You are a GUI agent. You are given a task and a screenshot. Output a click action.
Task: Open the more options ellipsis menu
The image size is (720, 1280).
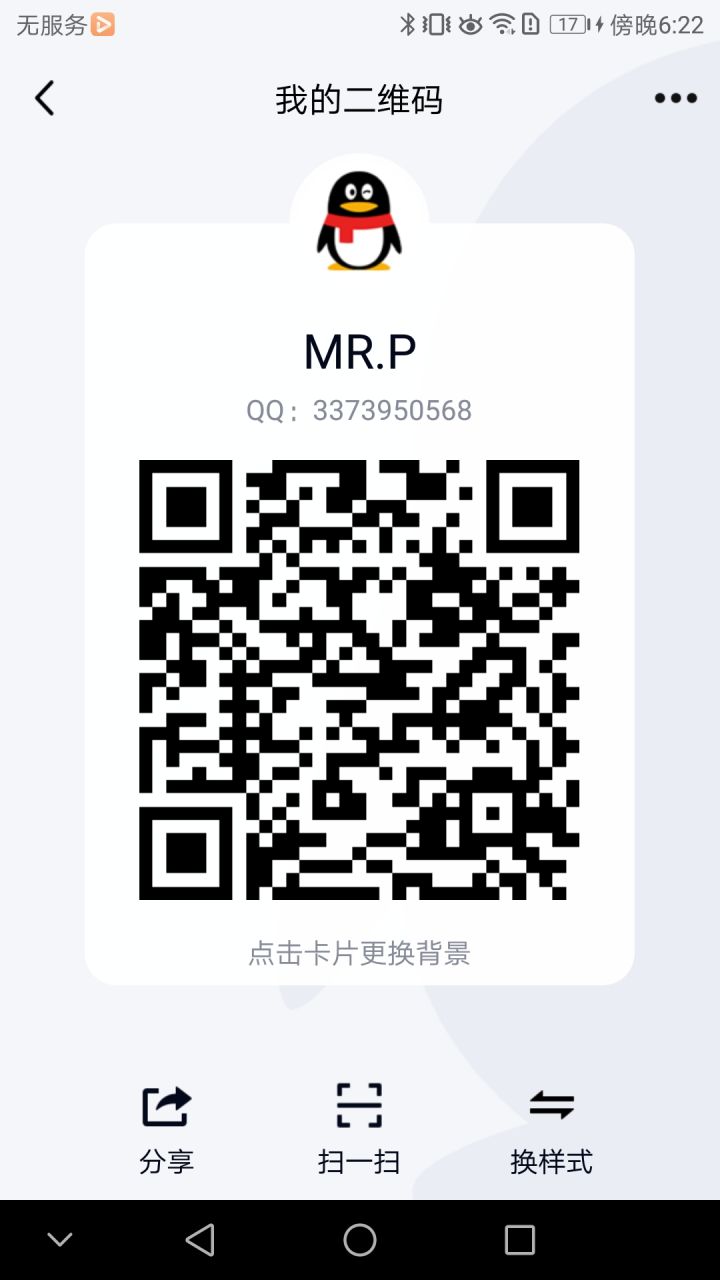pos(674,97)
